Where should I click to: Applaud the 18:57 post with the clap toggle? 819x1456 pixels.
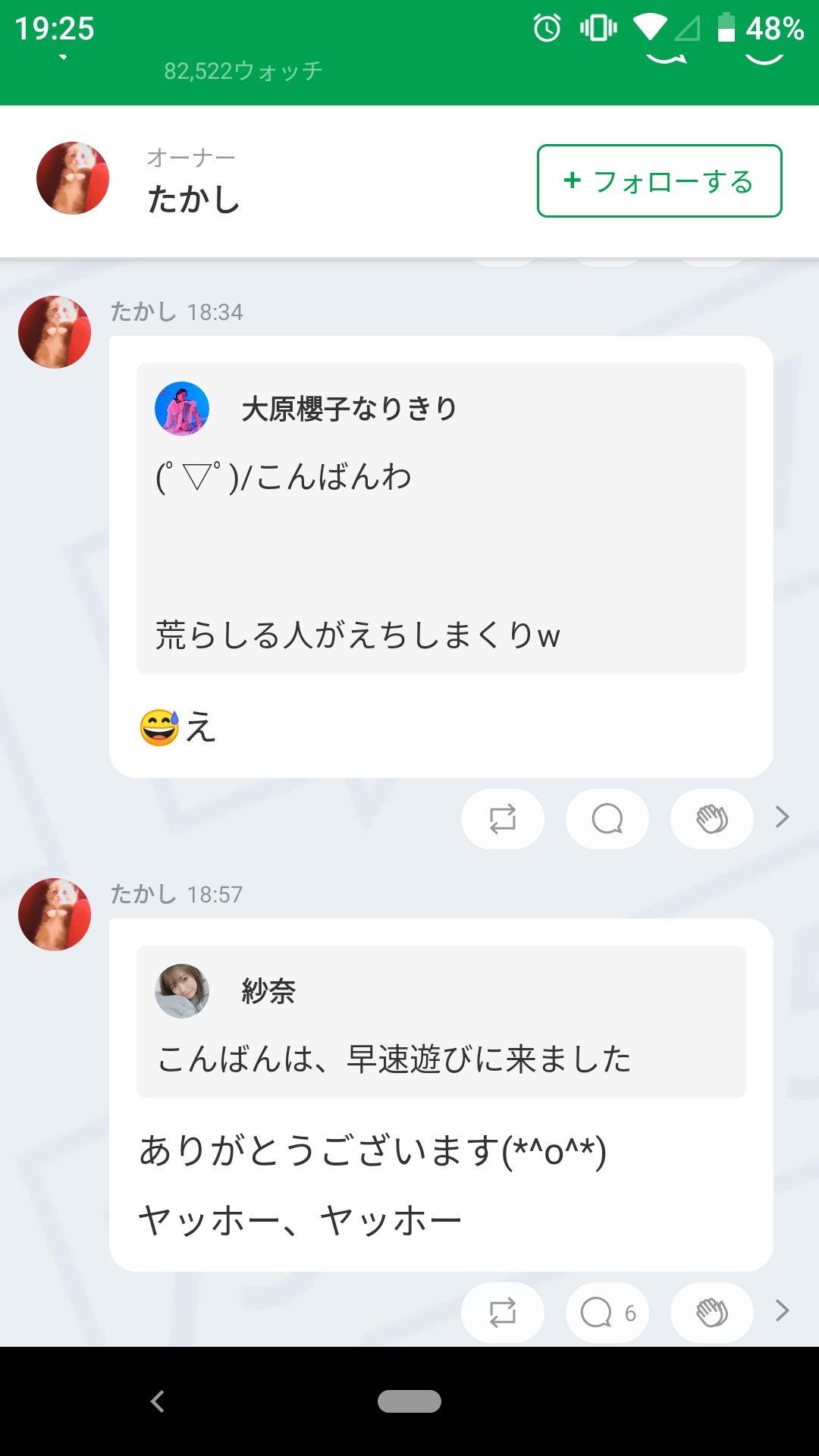(x=711, y=1311)
